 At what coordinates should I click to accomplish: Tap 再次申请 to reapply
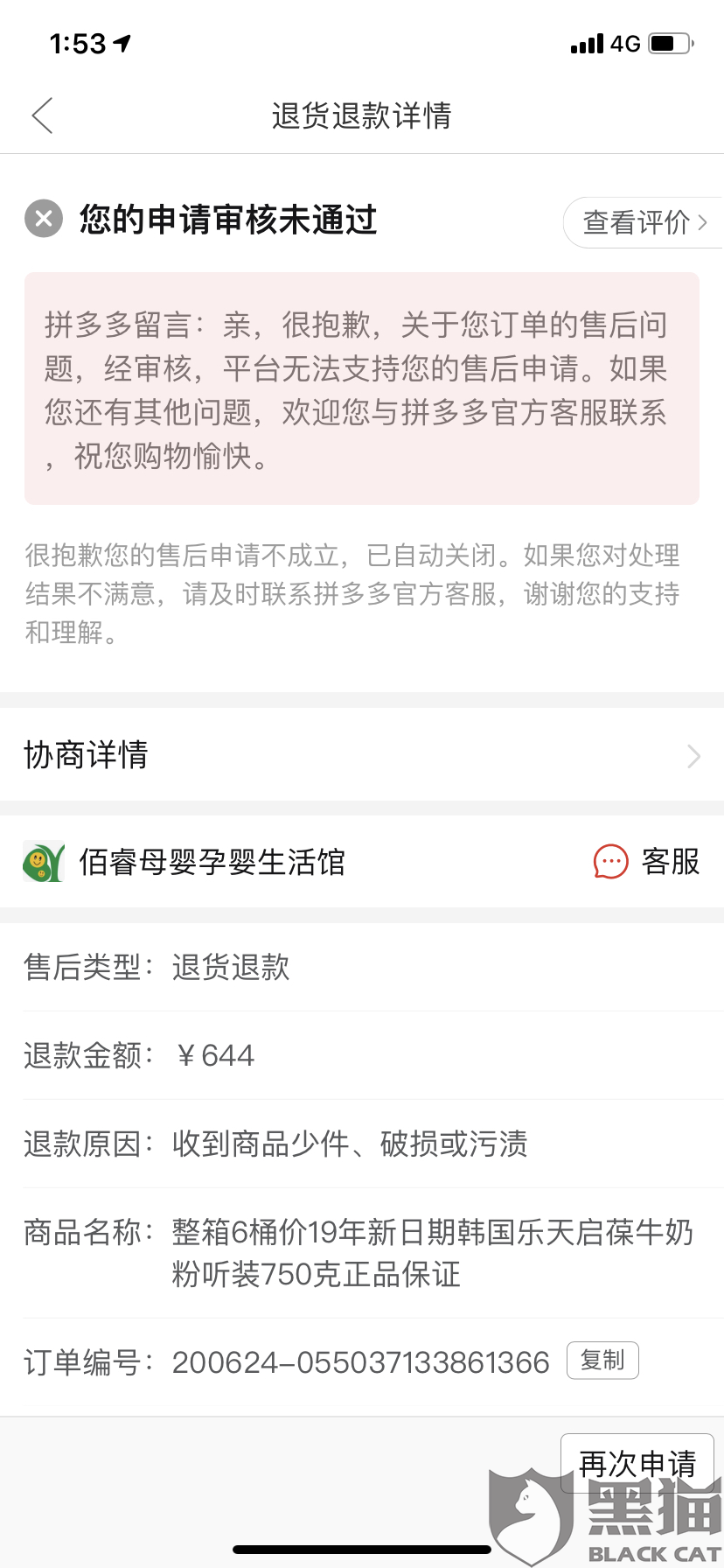[637, 1463]
